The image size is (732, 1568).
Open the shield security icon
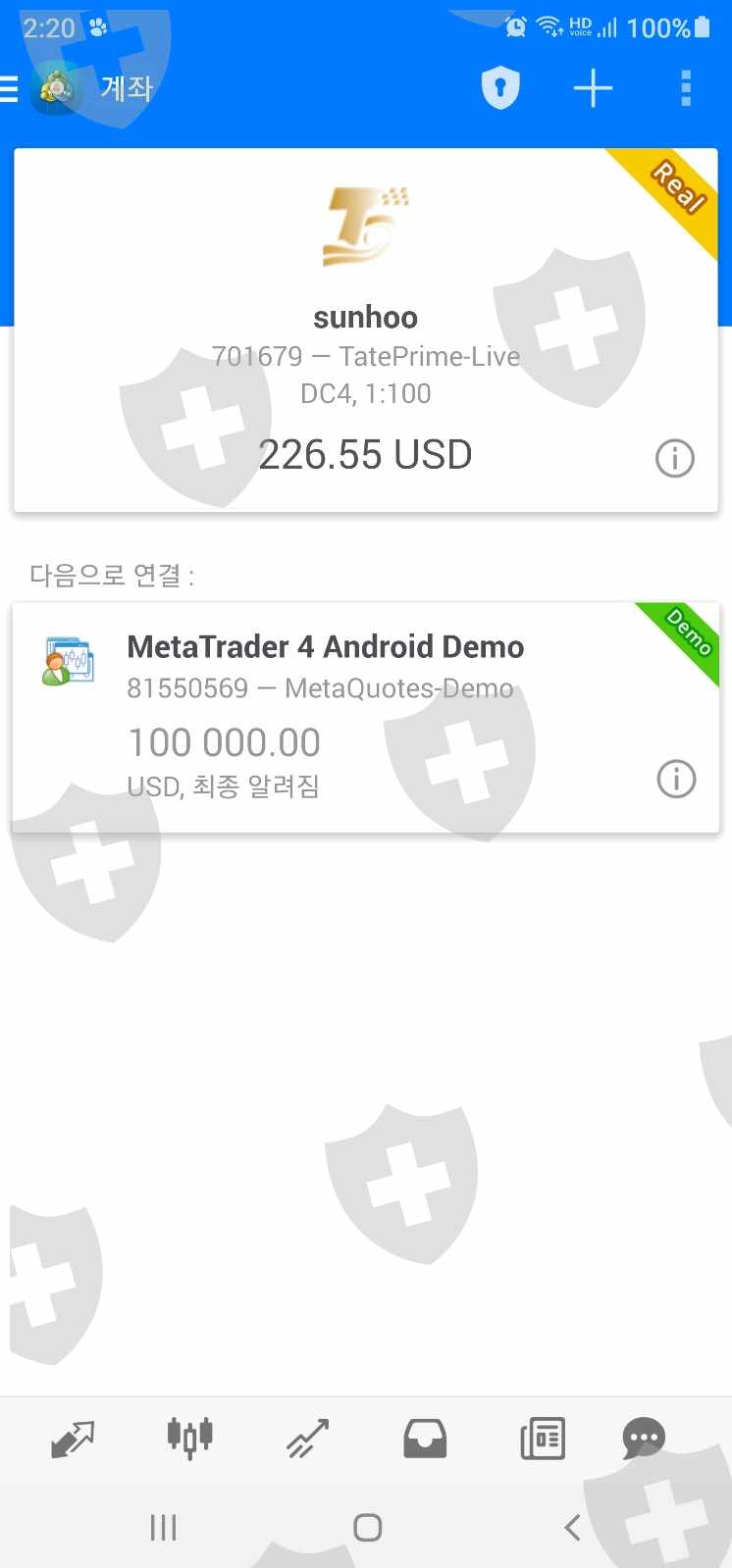(500, 89)
